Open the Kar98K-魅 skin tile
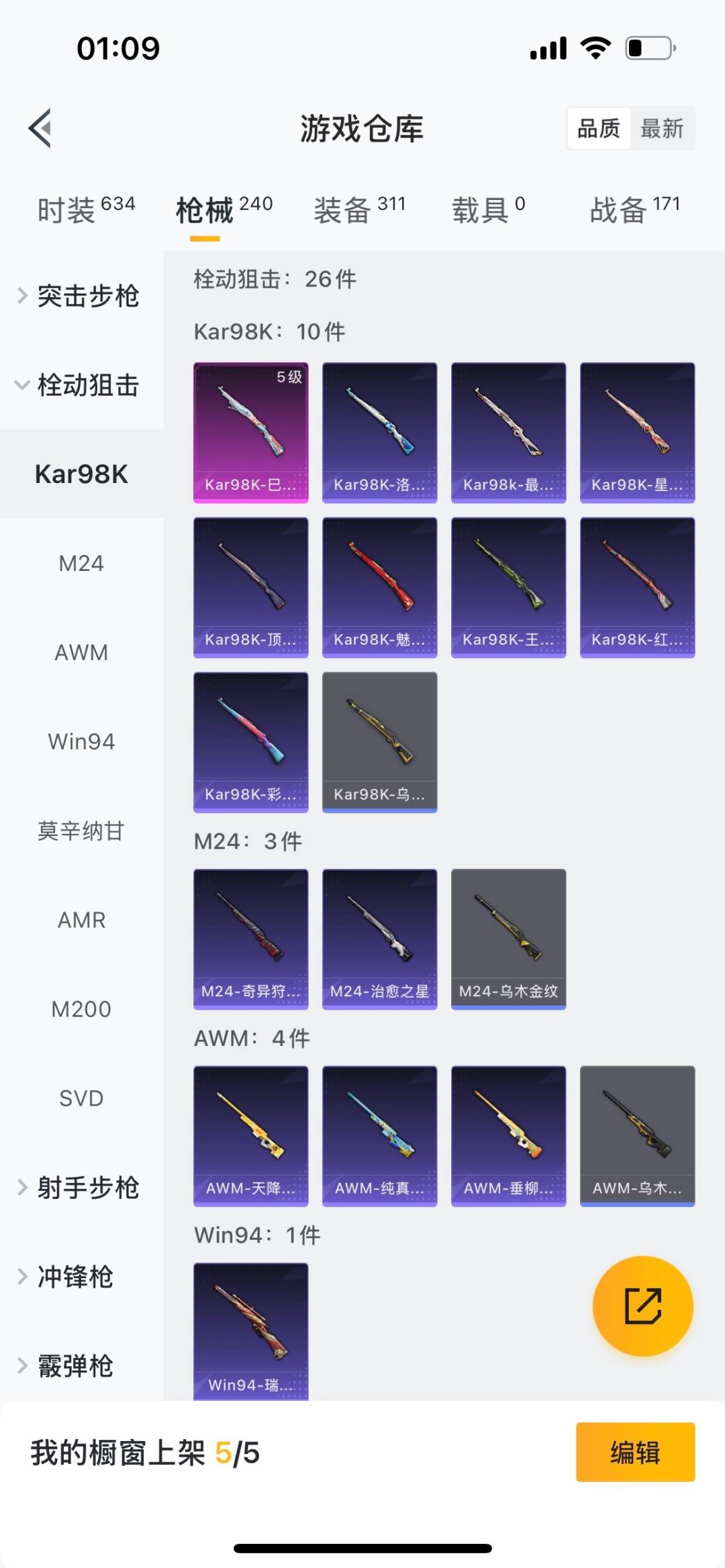This screenshot has height=1568, width=725. (x=380, y=588)
